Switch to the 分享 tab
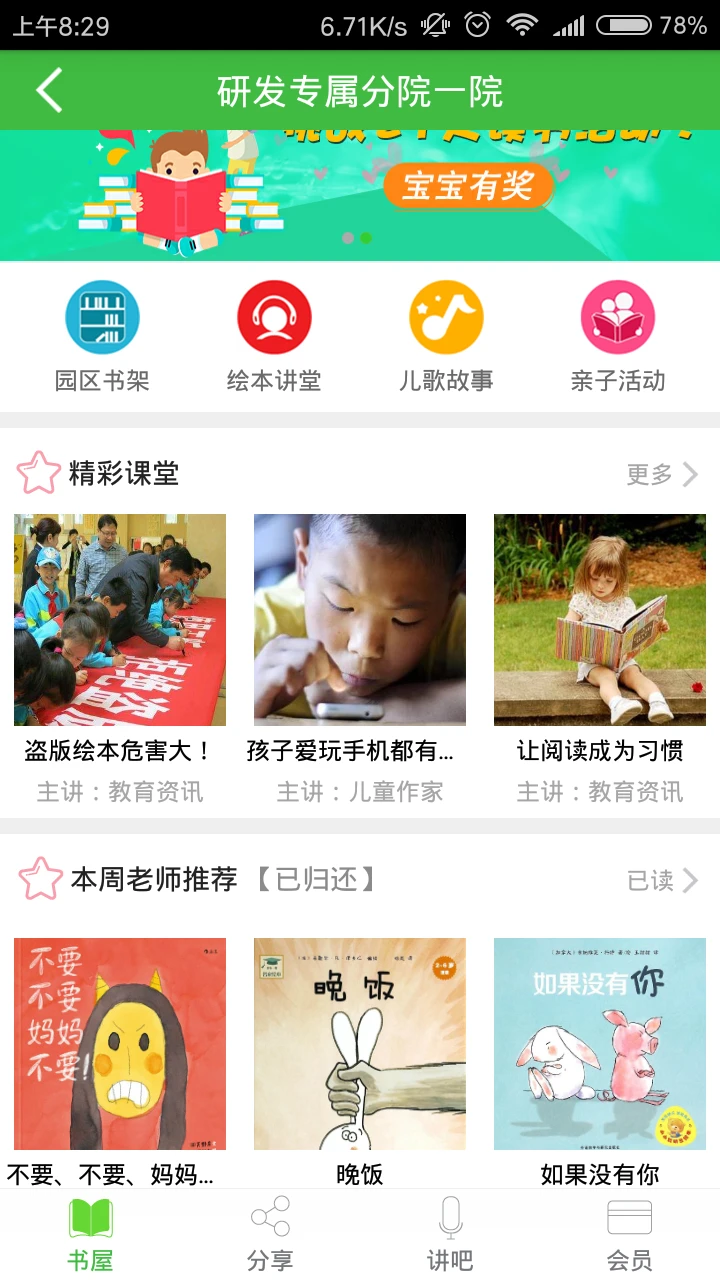The width and height of the screenshot is (720, 1280). pos(270,1234)
